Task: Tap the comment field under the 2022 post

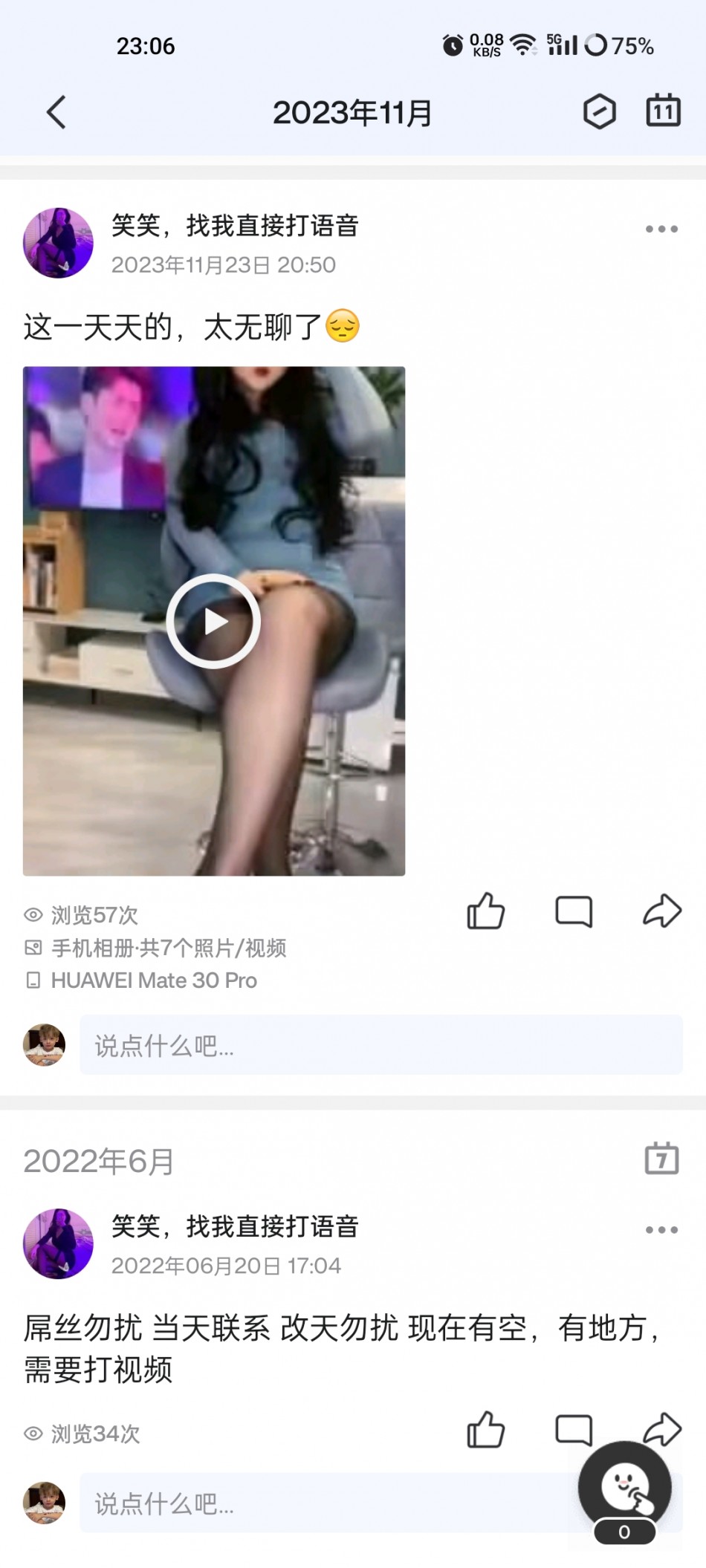Action: (327, 1503)
